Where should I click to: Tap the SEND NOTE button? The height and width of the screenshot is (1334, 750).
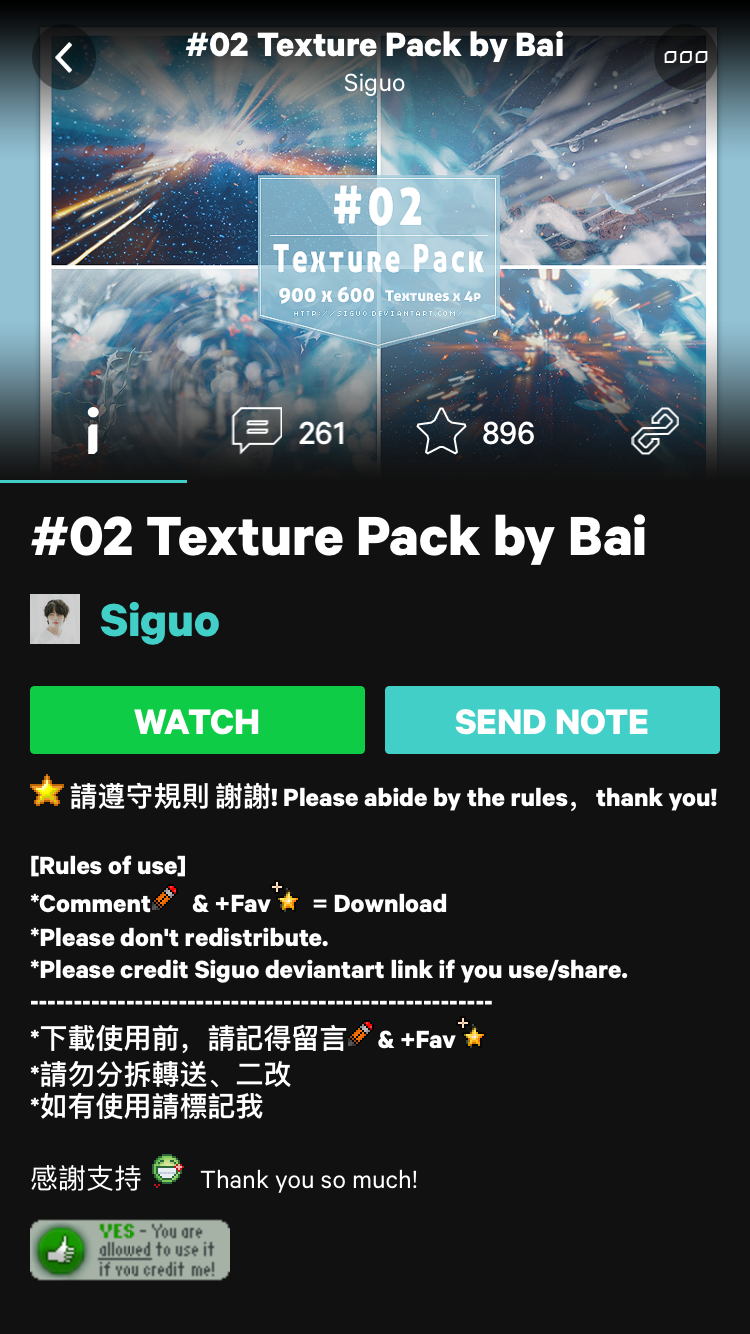pos(552,720)
